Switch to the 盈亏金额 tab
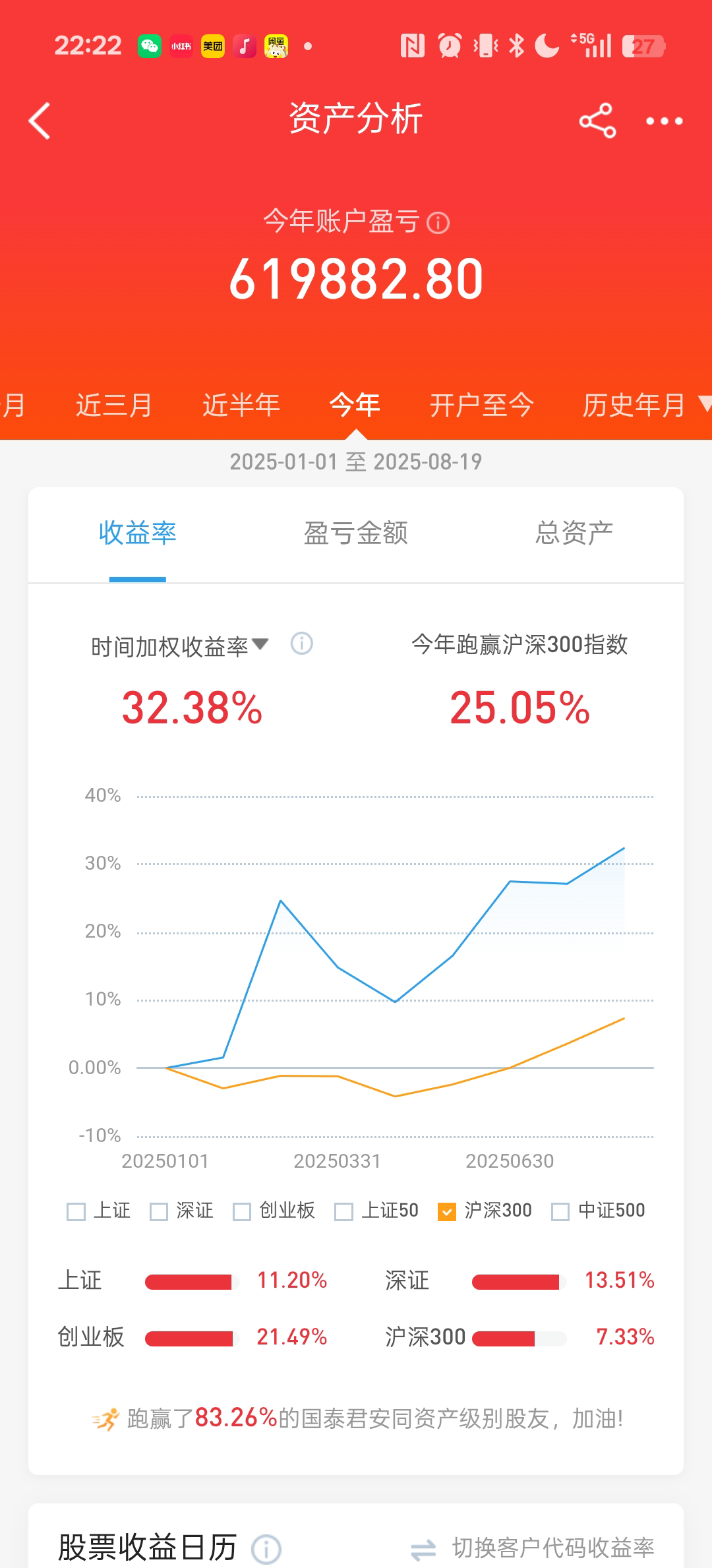Image resolution: width=712 pixels, height=1568 pixels. (x=356, y=533)
